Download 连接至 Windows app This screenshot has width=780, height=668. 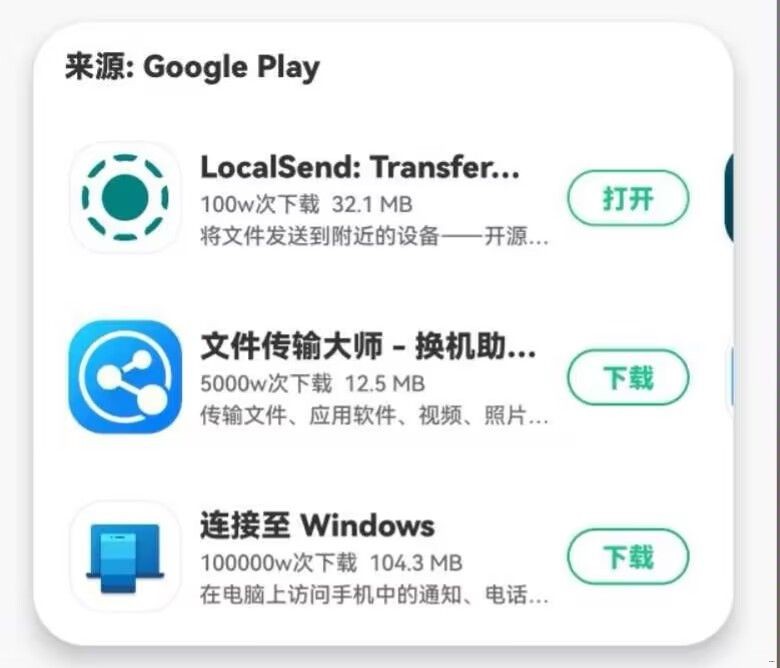pyautogui.click(x=628, y=556)
